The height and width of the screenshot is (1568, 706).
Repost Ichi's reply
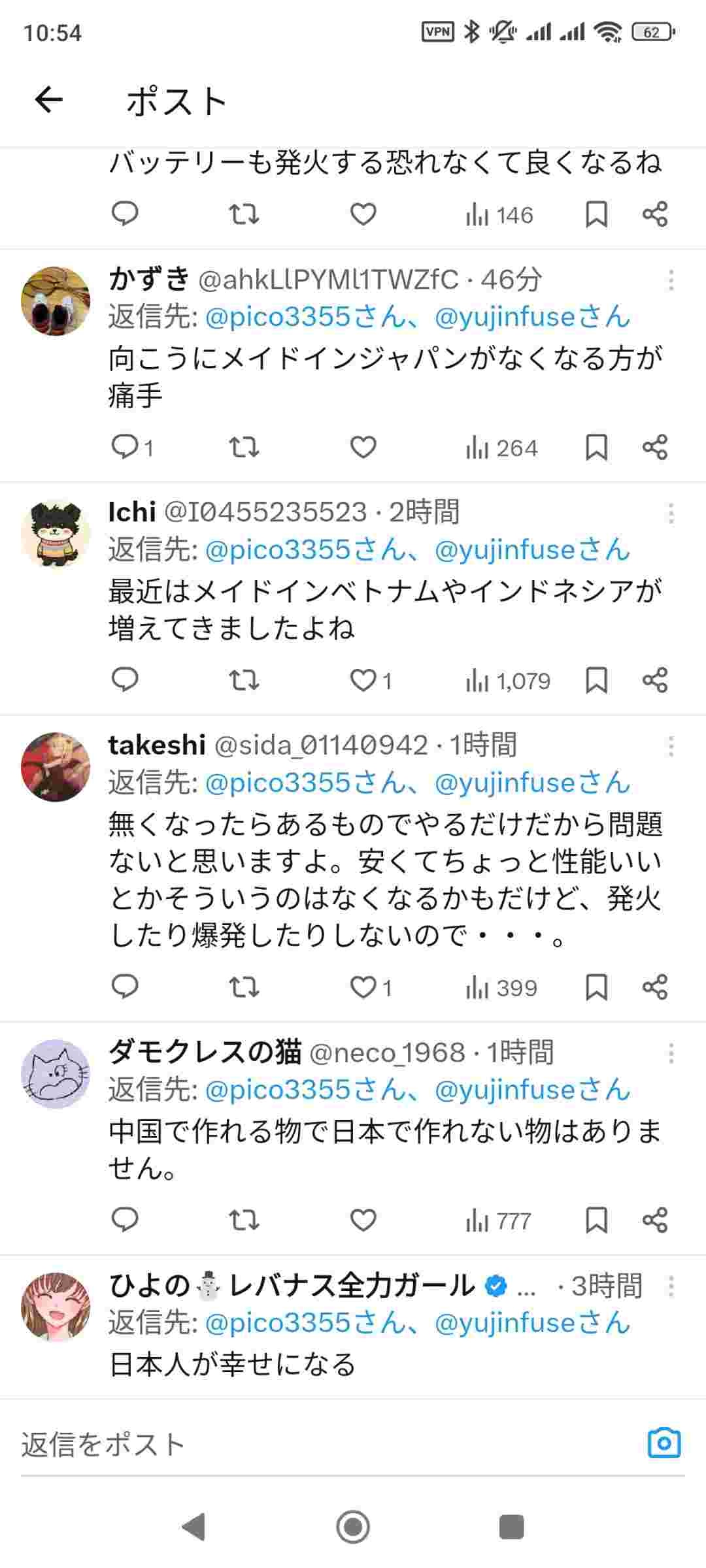click(244, 681)
